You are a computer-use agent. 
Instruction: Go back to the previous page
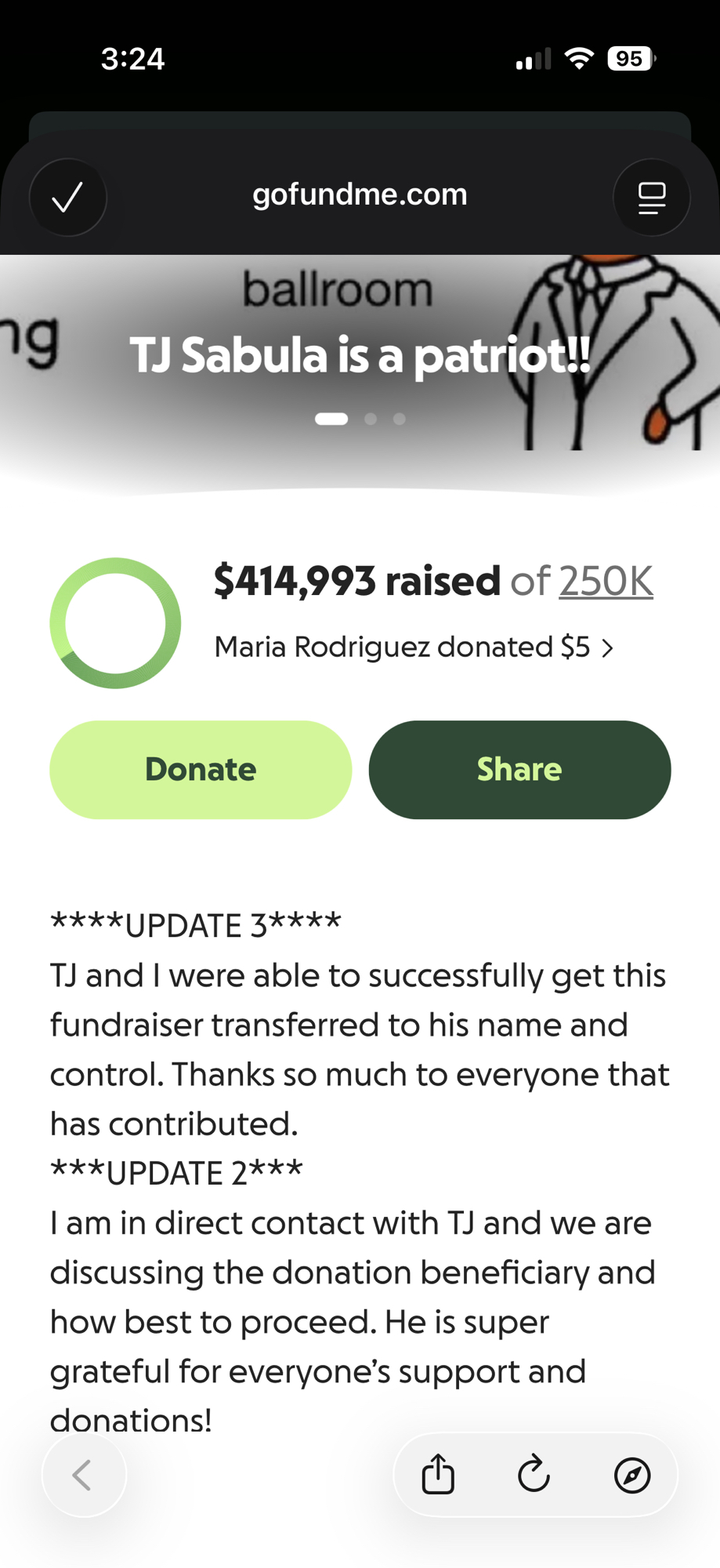pos(83,1475)
